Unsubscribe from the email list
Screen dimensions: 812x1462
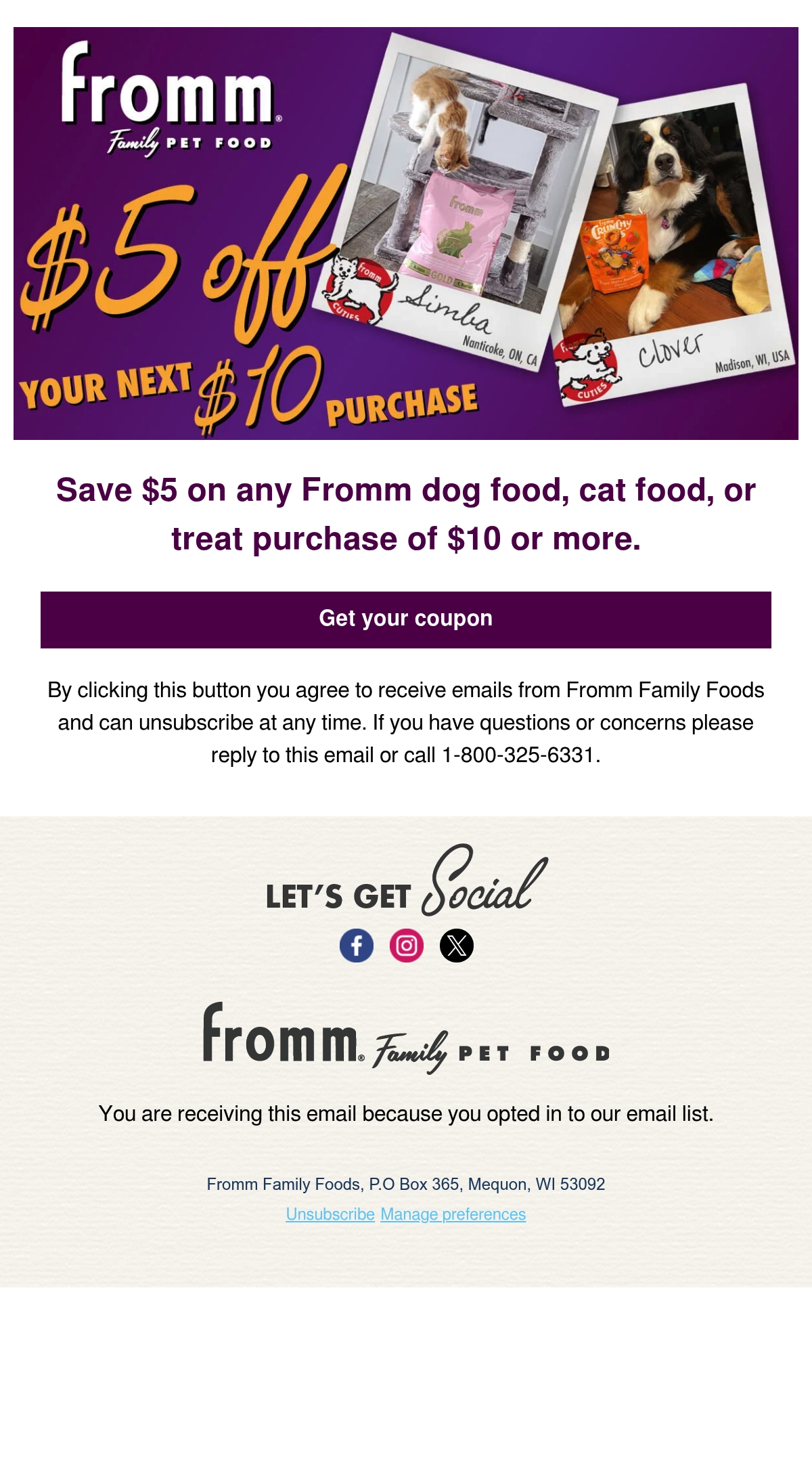(330, 1214)
